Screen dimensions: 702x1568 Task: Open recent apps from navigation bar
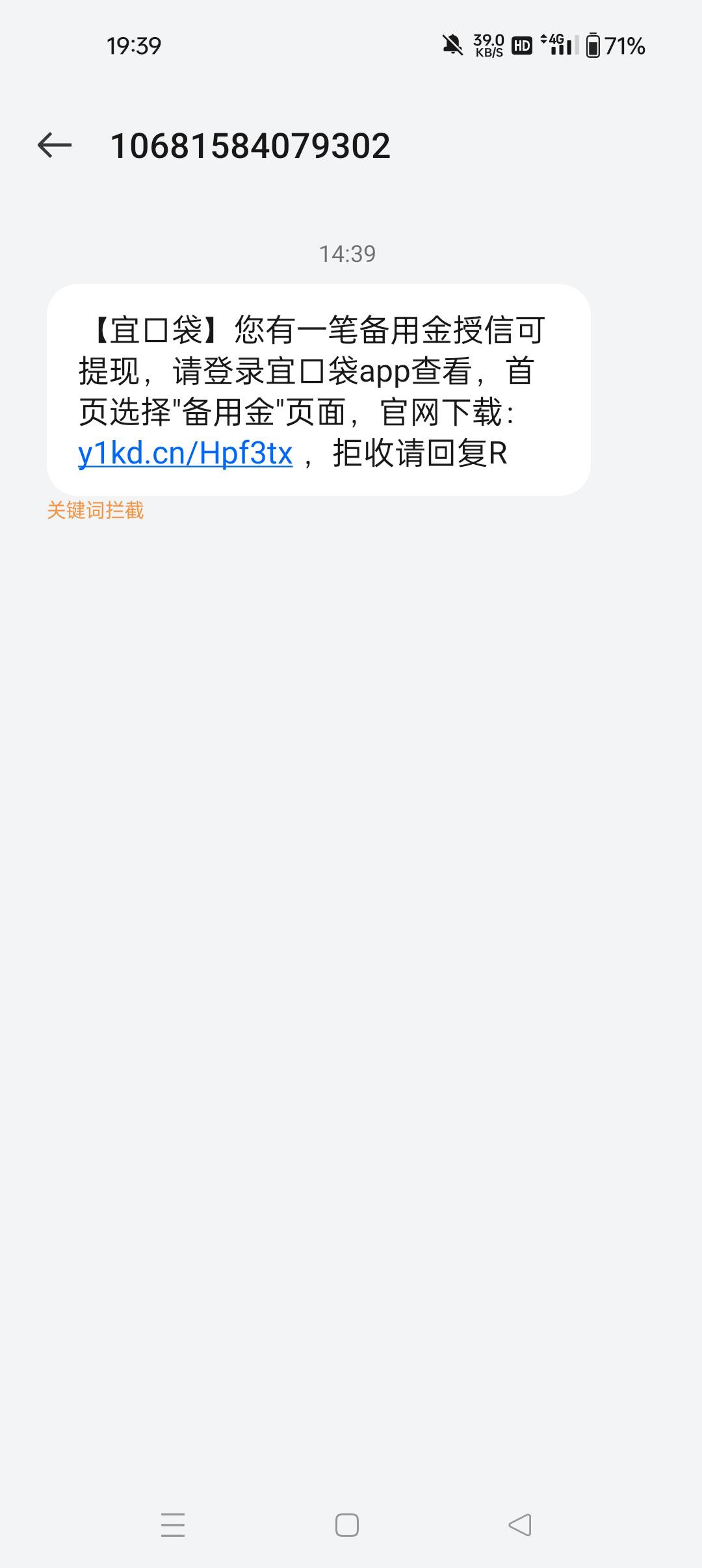[x=173, y=1525]
